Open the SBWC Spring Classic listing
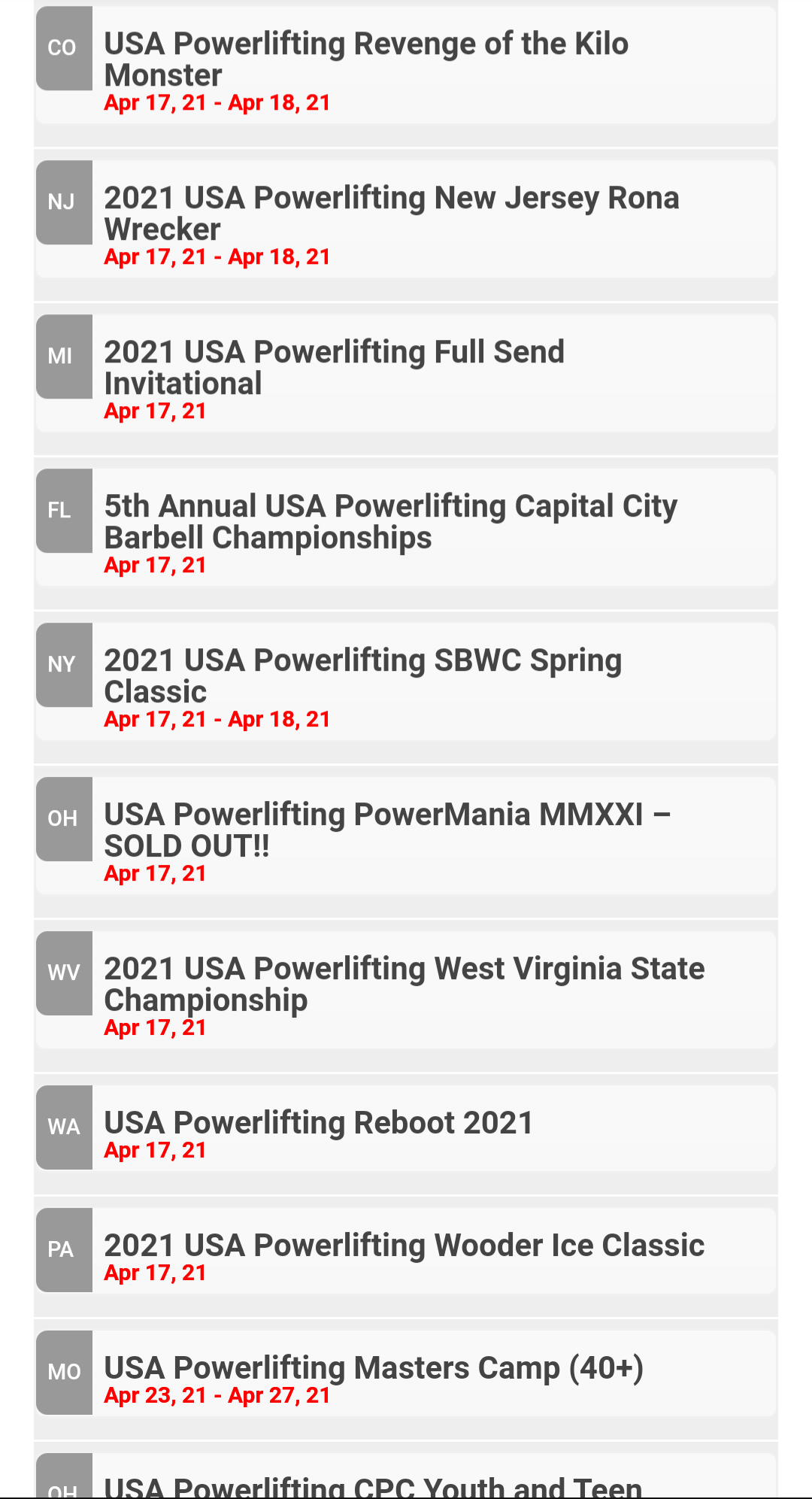Image resolution: width=812 pixels, height=1499 pixels. (x=362, y=676)
